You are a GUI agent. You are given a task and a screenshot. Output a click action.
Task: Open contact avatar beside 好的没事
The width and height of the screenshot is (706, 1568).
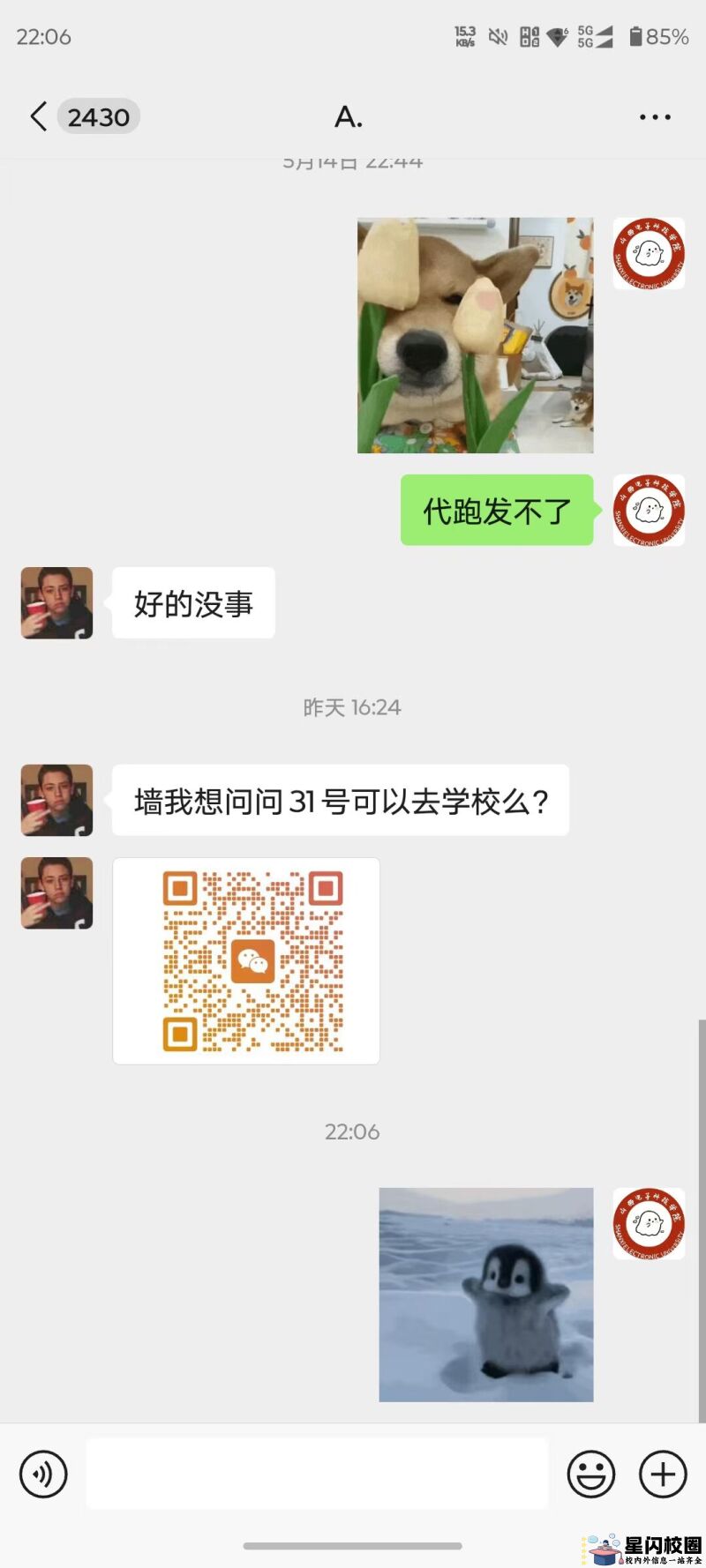(56, 603)
